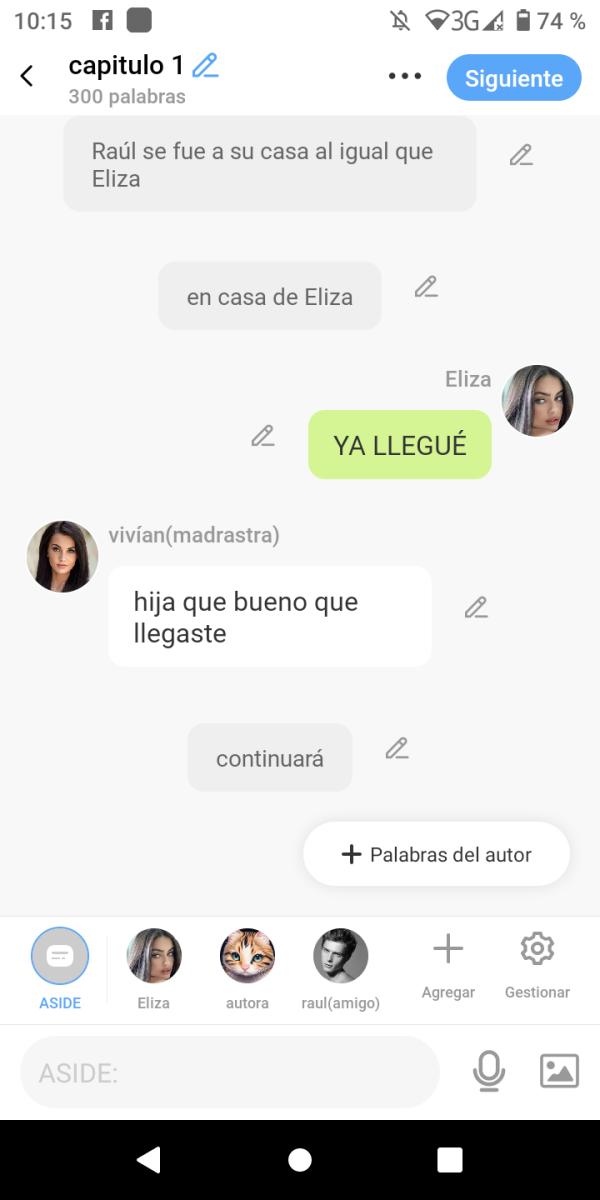Edit the chapter title capitulo 1
This screenshot has height=1200, width=600.
click(205, 66)
